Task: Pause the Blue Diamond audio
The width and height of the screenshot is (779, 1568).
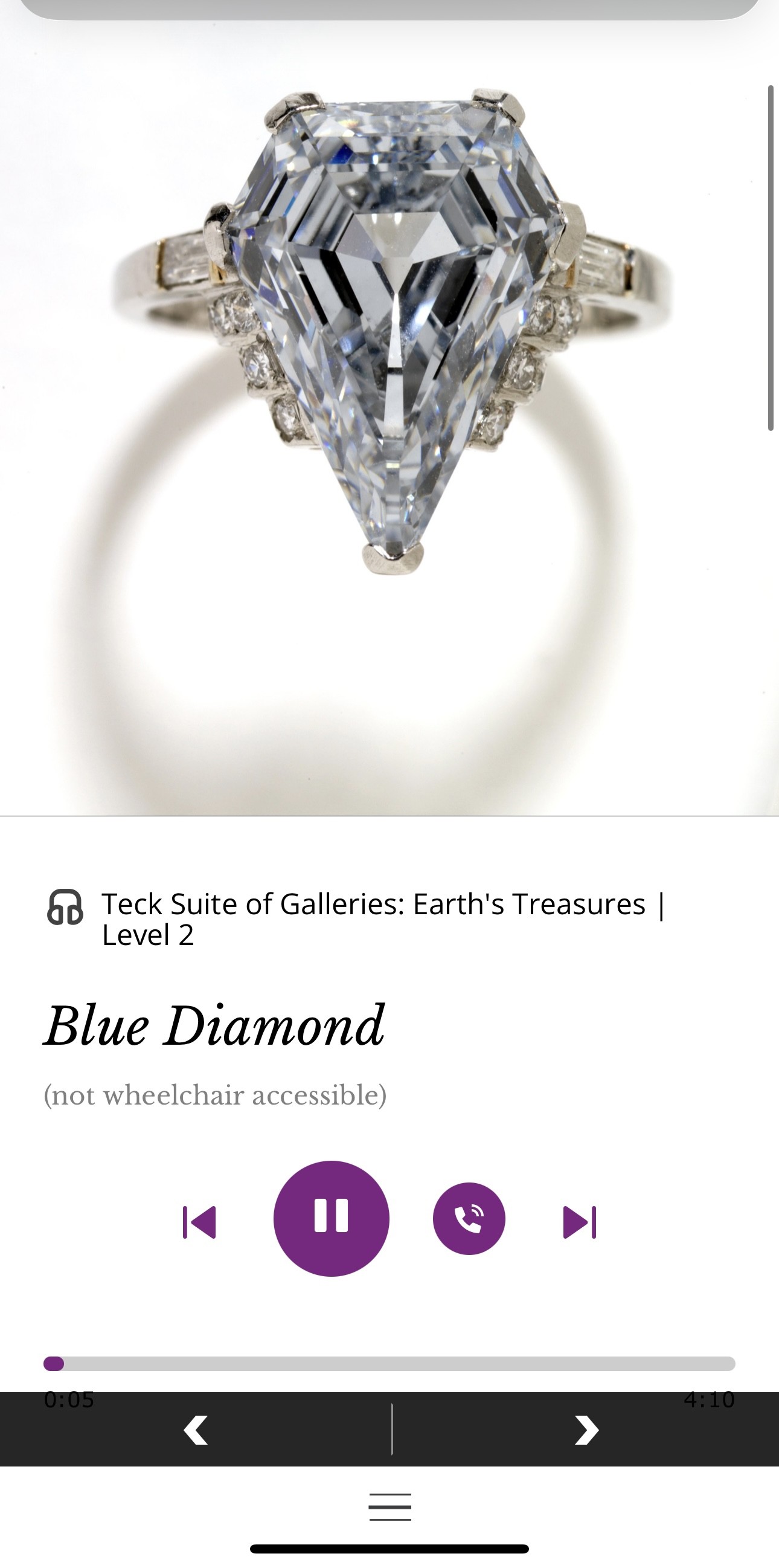Action: click(332, 1218)
